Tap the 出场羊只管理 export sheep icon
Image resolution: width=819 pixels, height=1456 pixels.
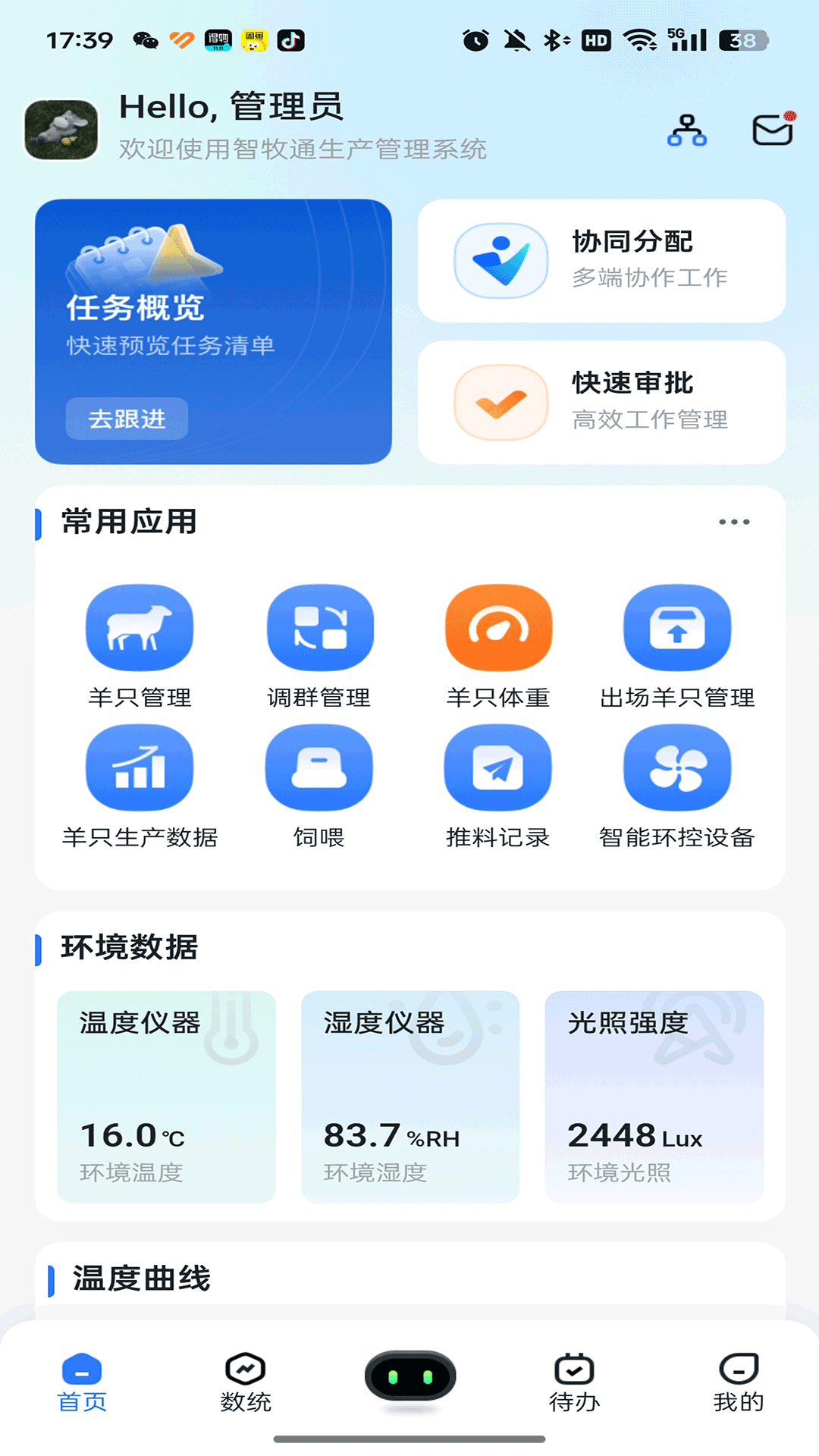677,628
